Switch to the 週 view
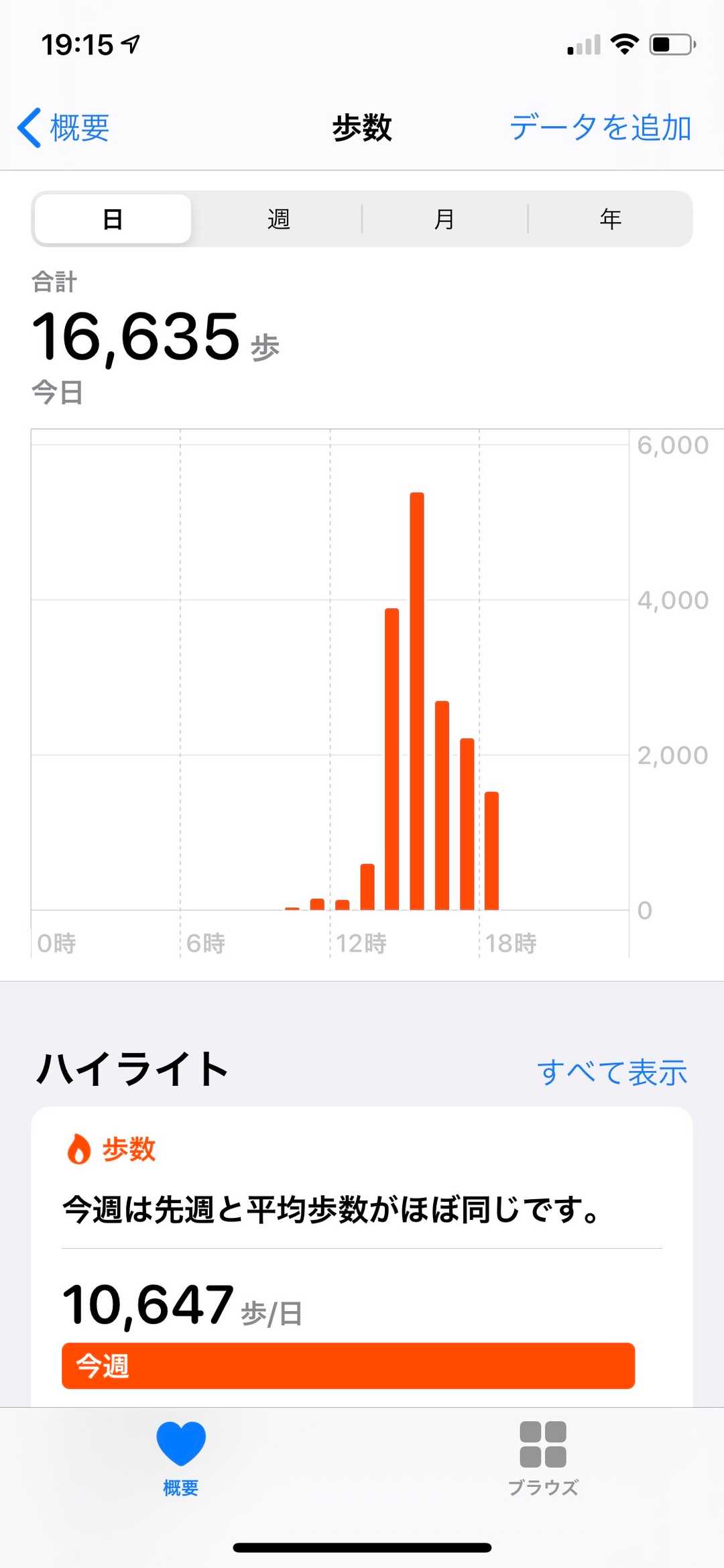 click(278, 219)
